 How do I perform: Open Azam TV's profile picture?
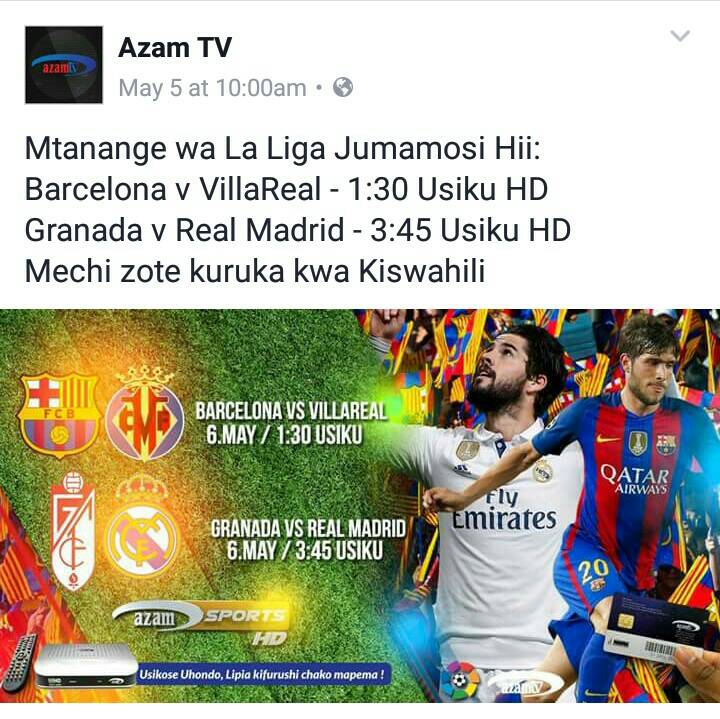point(64,65)
